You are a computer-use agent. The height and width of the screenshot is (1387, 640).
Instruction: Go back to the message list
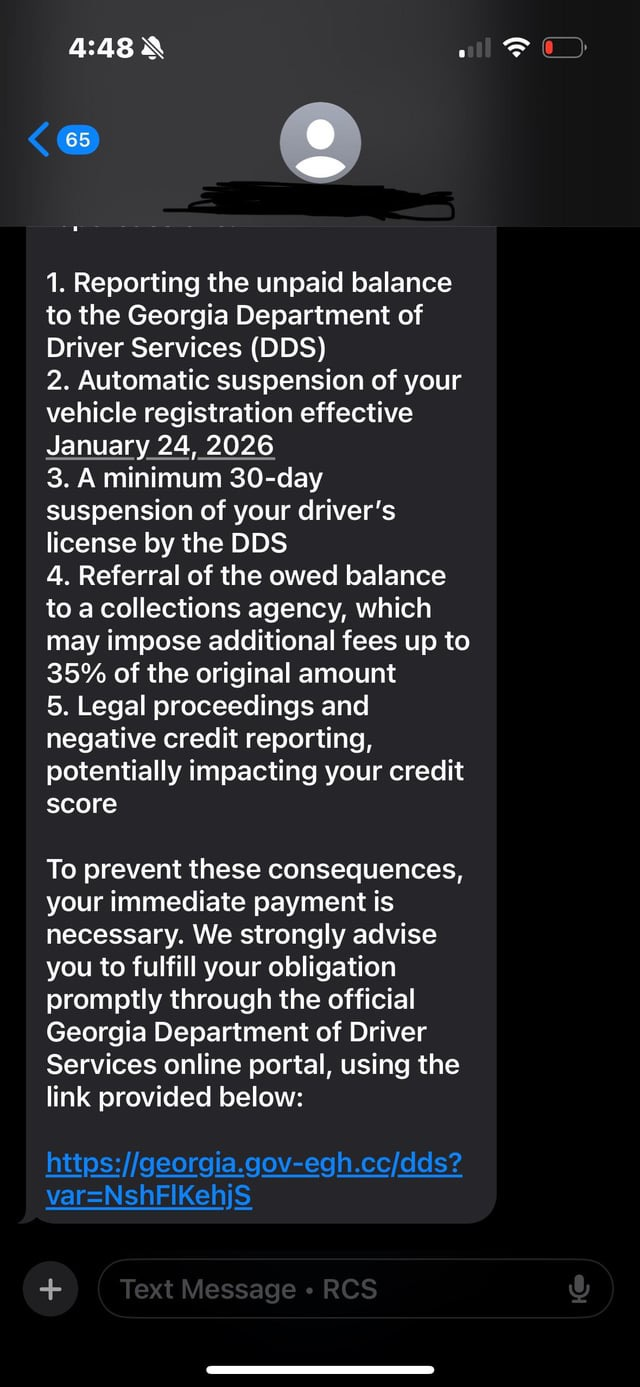tap(42, 139)
